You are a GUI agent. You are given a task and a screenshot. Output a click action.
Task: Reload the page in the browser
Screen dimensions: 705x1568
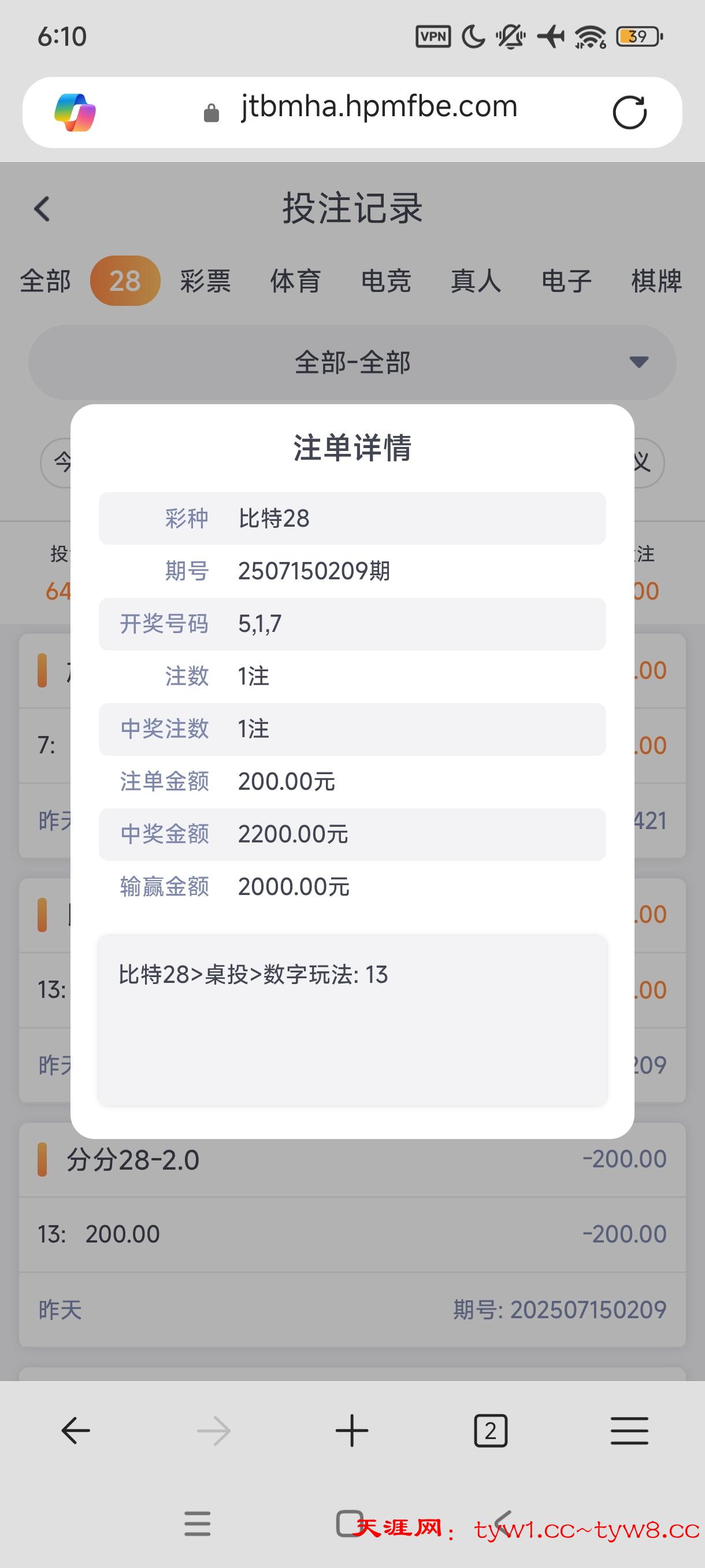629,113
